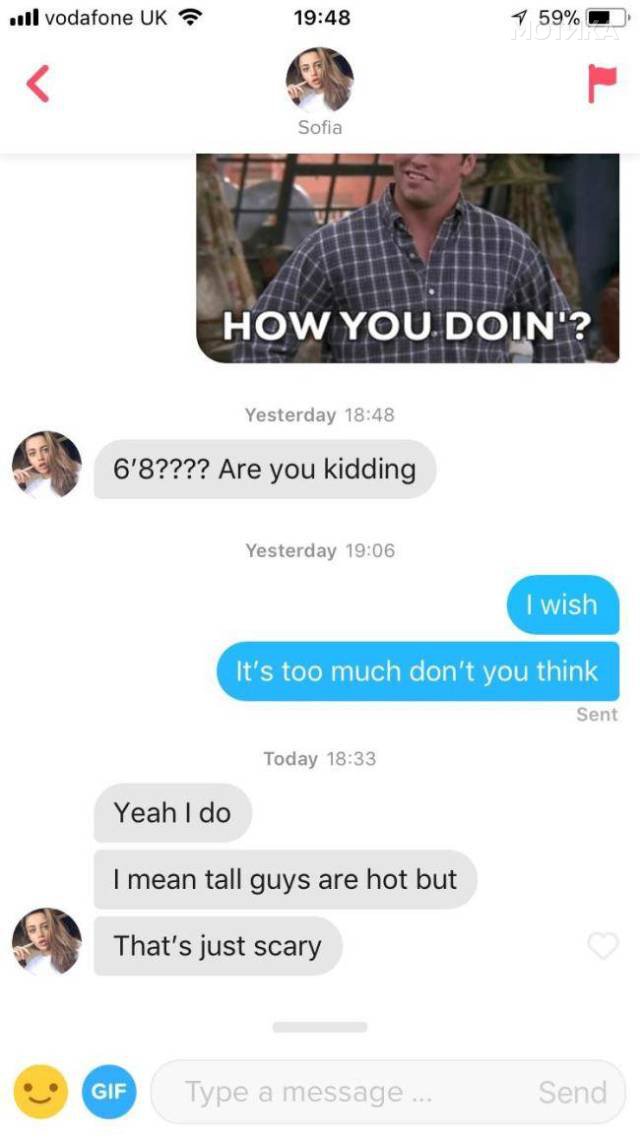Screen dimensions: 640x1138
Task: Open the How You Doin' GIF
Action: [407, 258]
